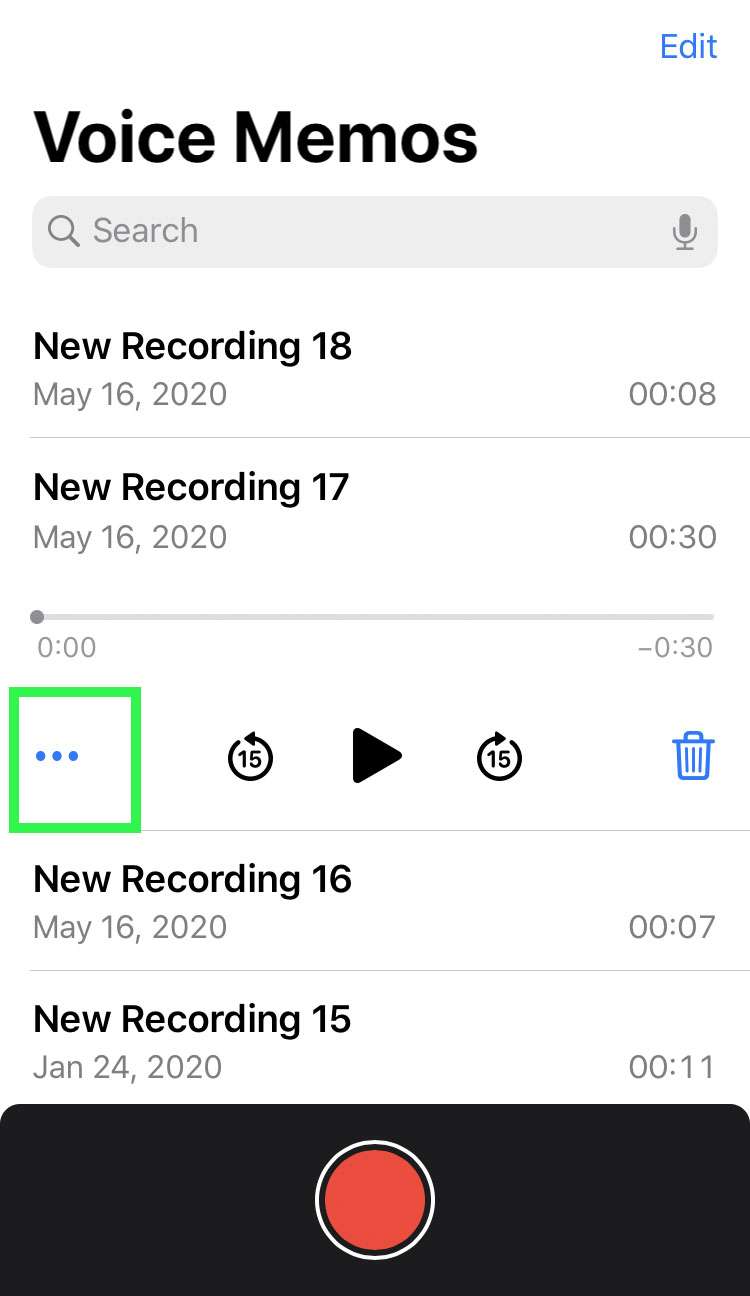
Task: Tap Edit in the top corner
Action: coord(688,47)
